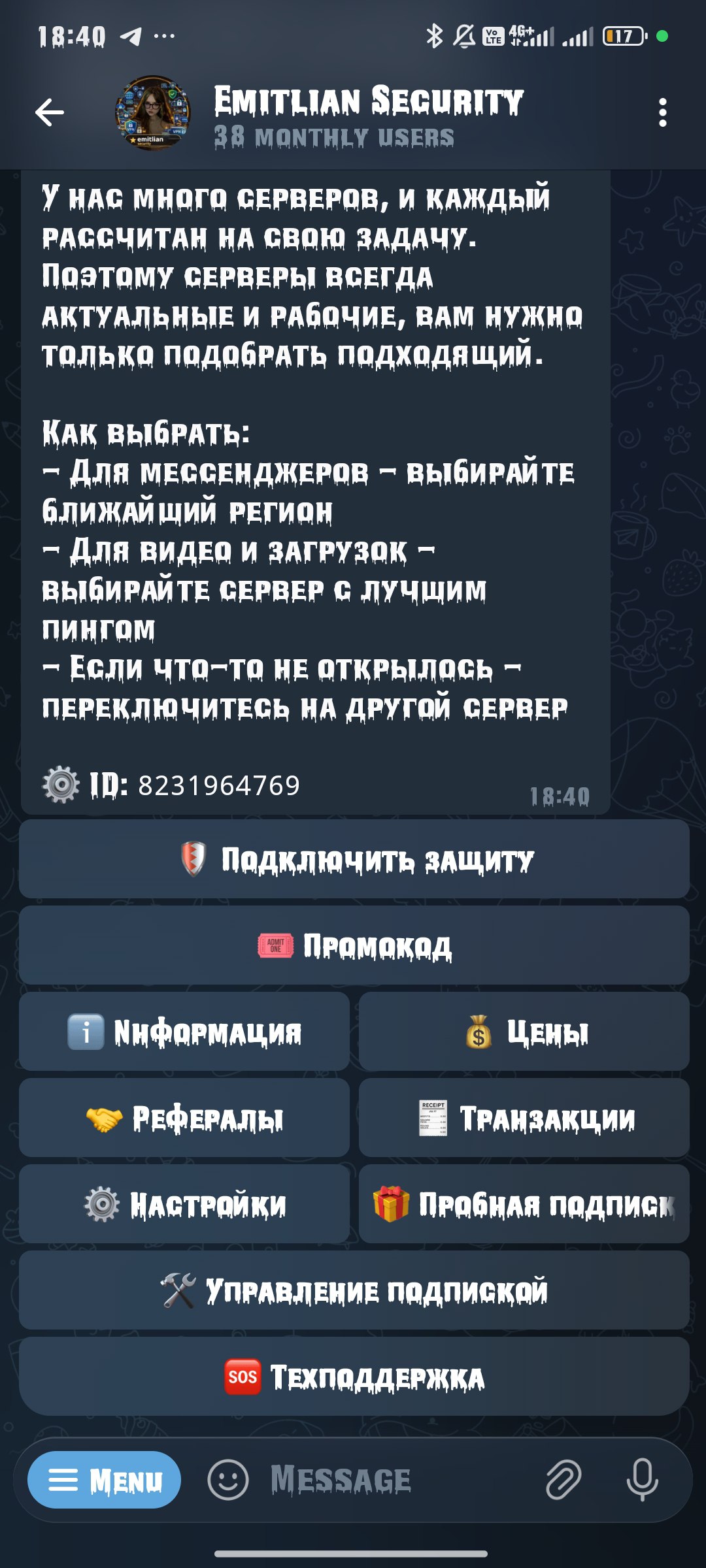
Task: Tap the gift icon on Пробная подписка
Action: (393, 1203)
